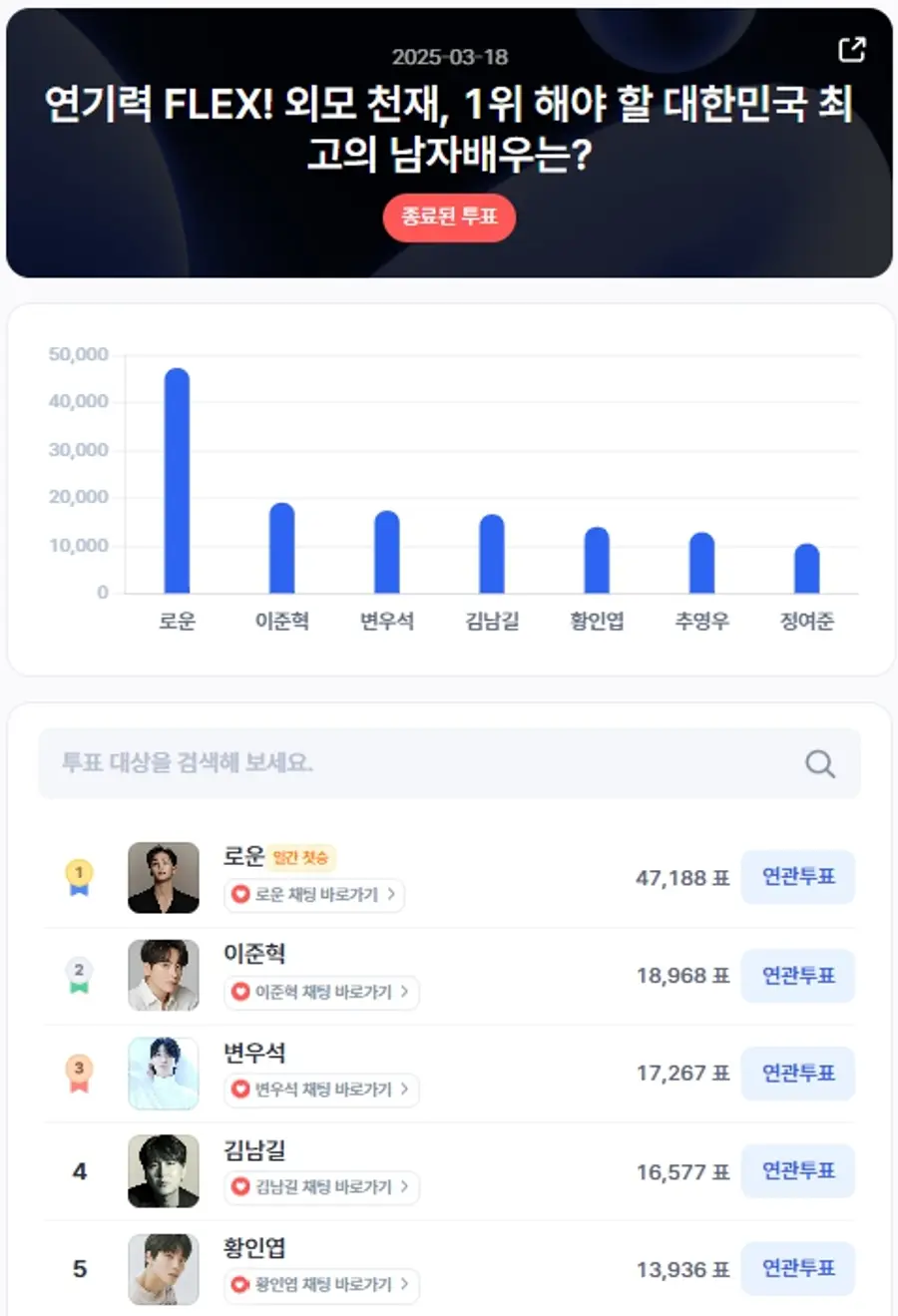The image size is (898, 1316).
Task: Tap 연관투표 button for 황인엽
Action: point(797,1268)
